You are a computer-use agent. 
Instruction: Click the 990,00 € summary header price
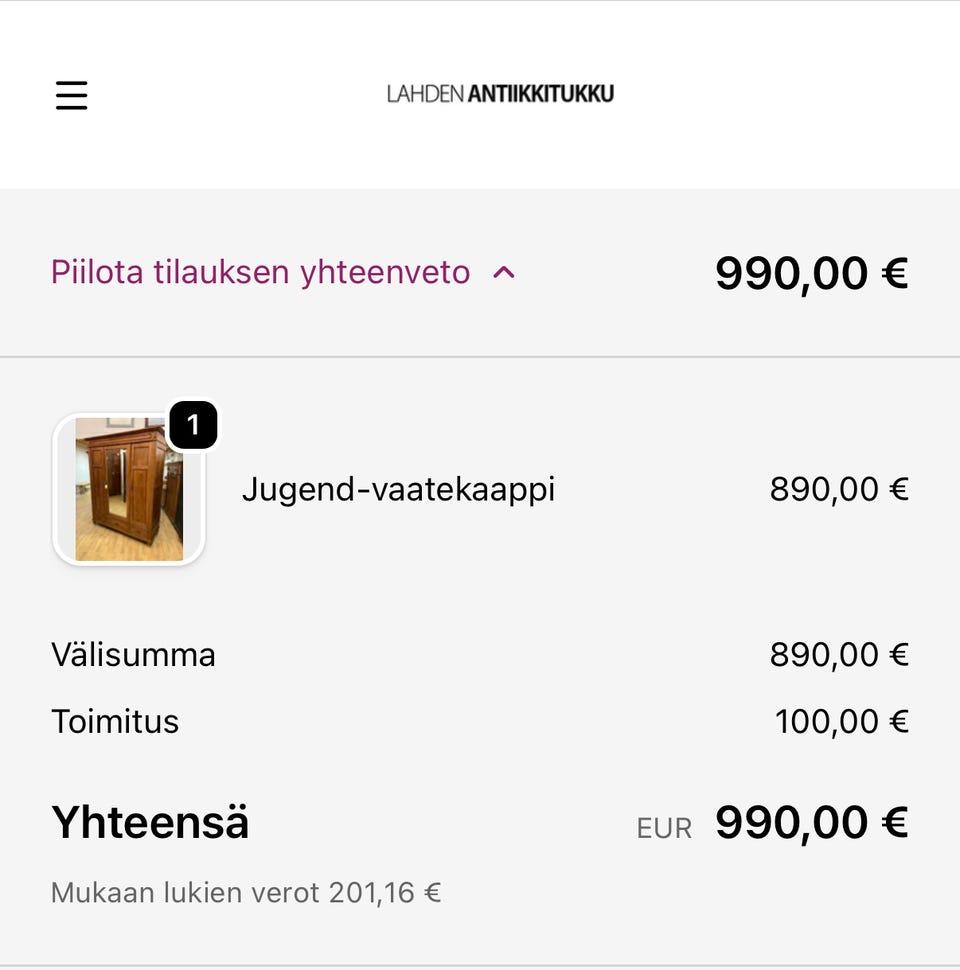pyautogui.click(x=812, y=271)
